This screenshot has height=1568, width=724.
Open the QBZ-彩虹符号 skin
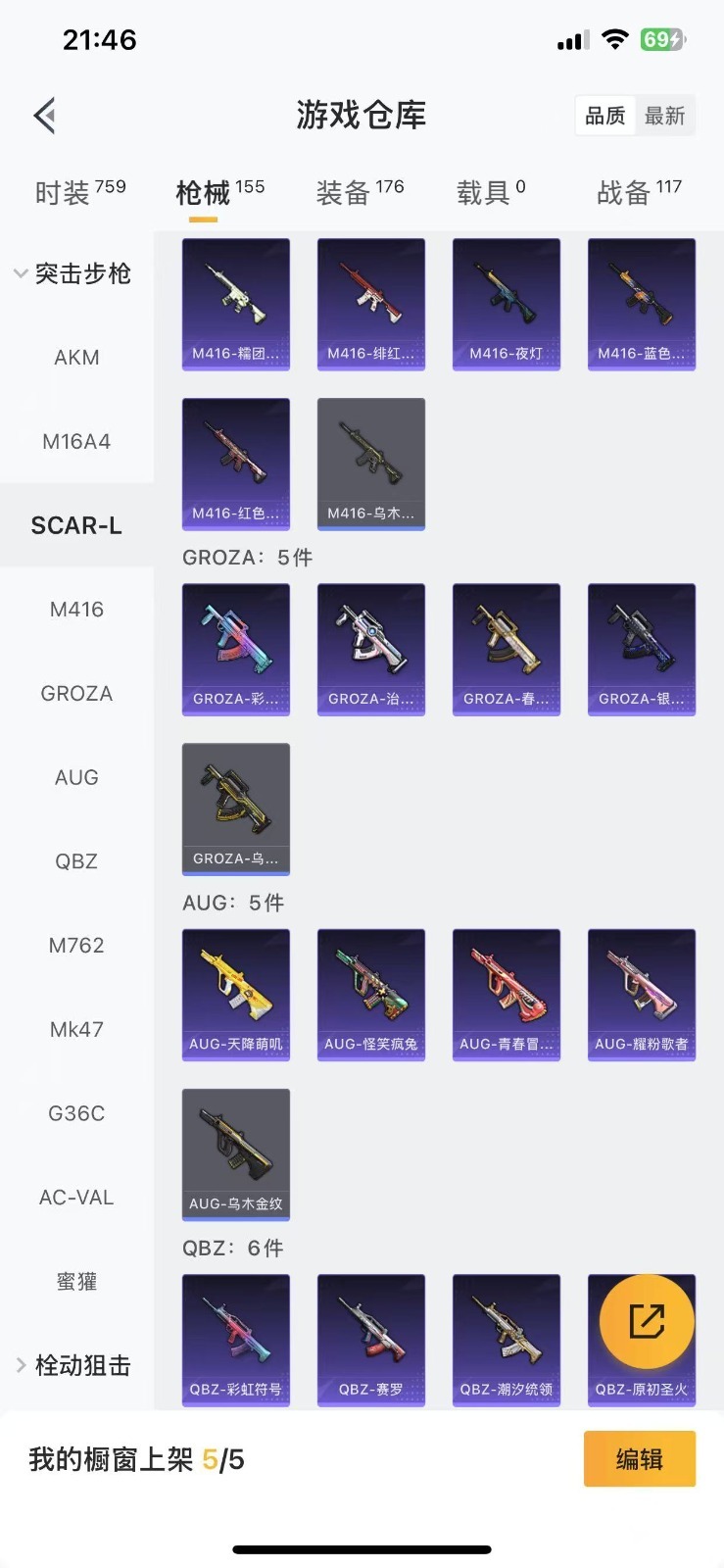(236, 1339)
